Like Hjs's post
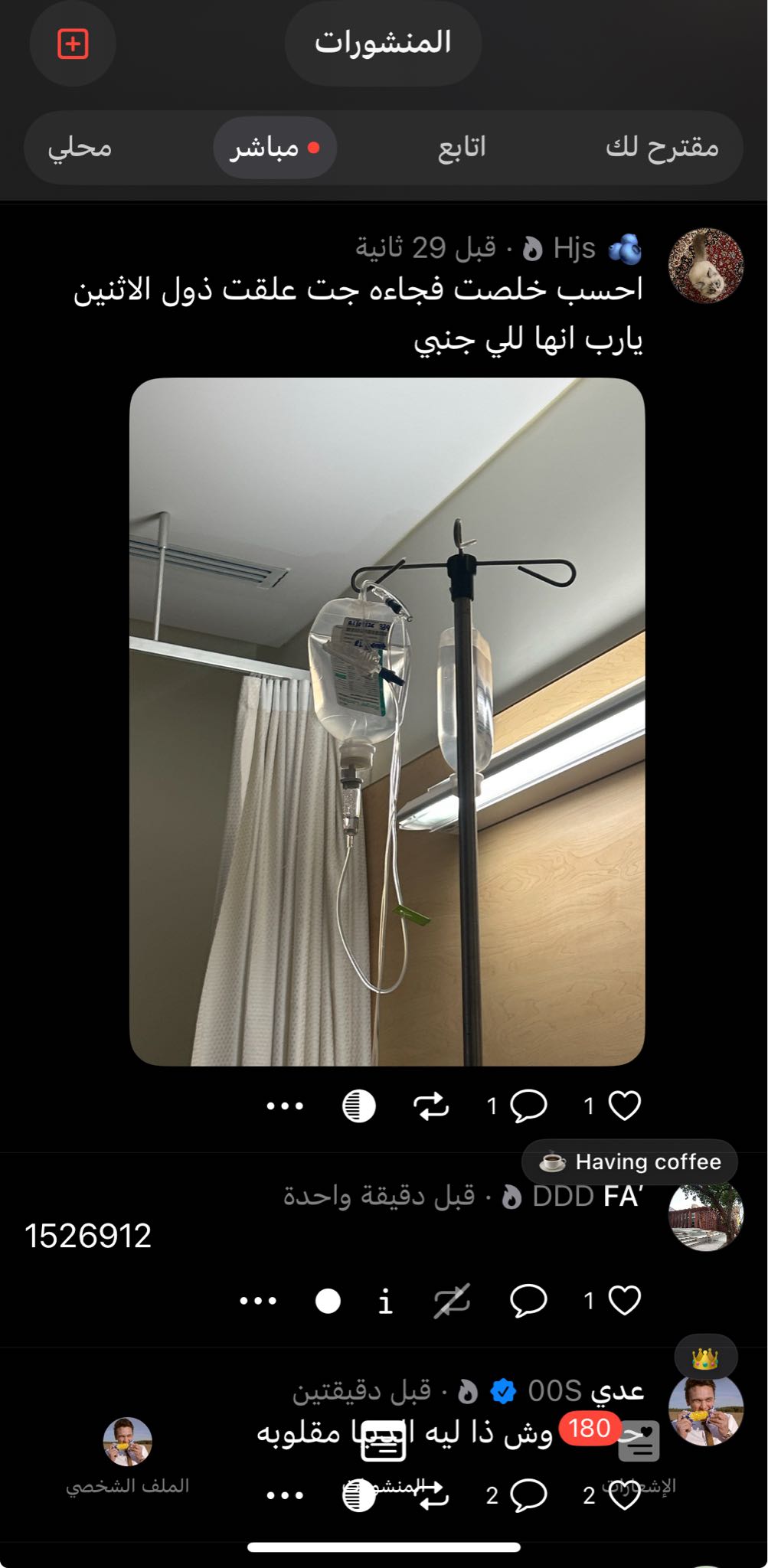 [x=623, y=1106]
